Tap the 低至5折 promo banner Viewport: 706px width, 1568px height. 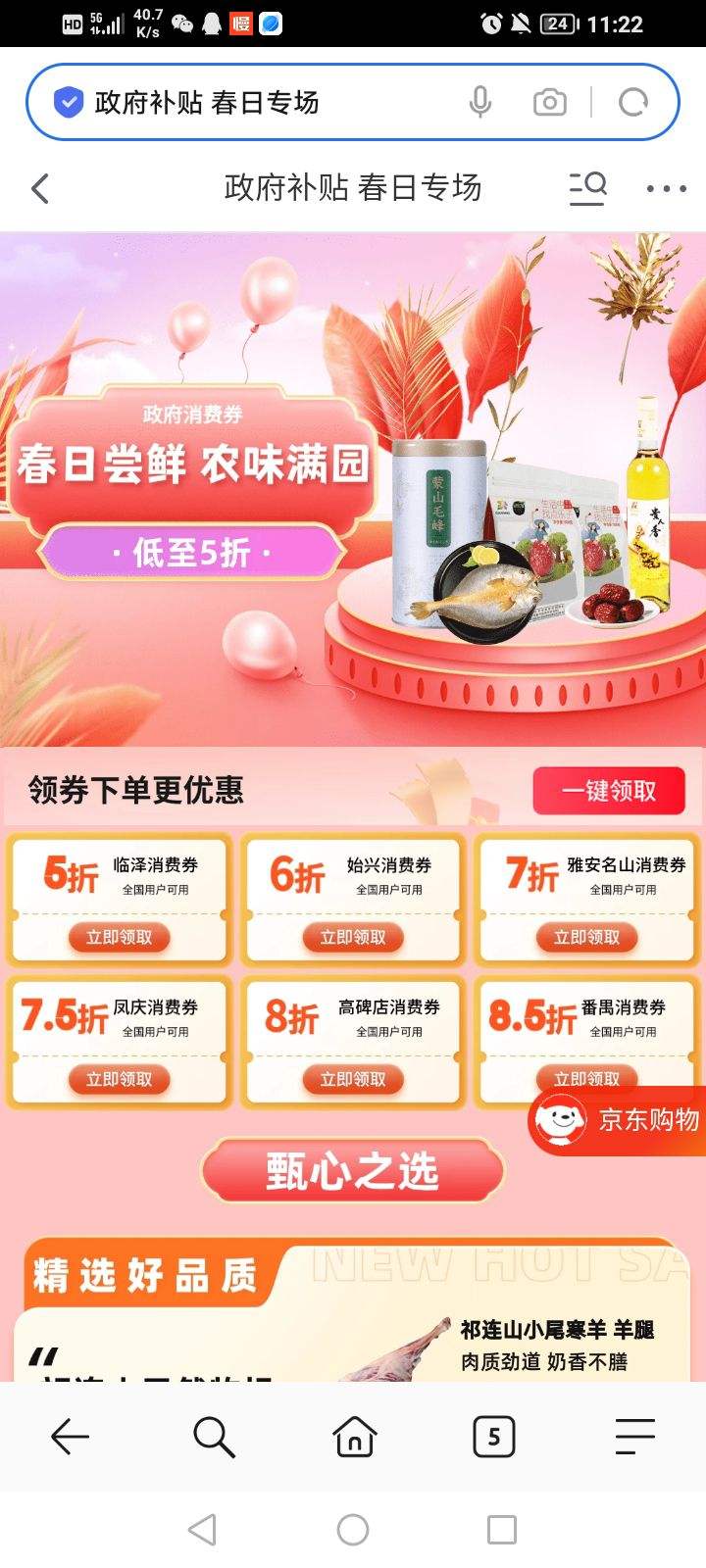click(192, 551)
